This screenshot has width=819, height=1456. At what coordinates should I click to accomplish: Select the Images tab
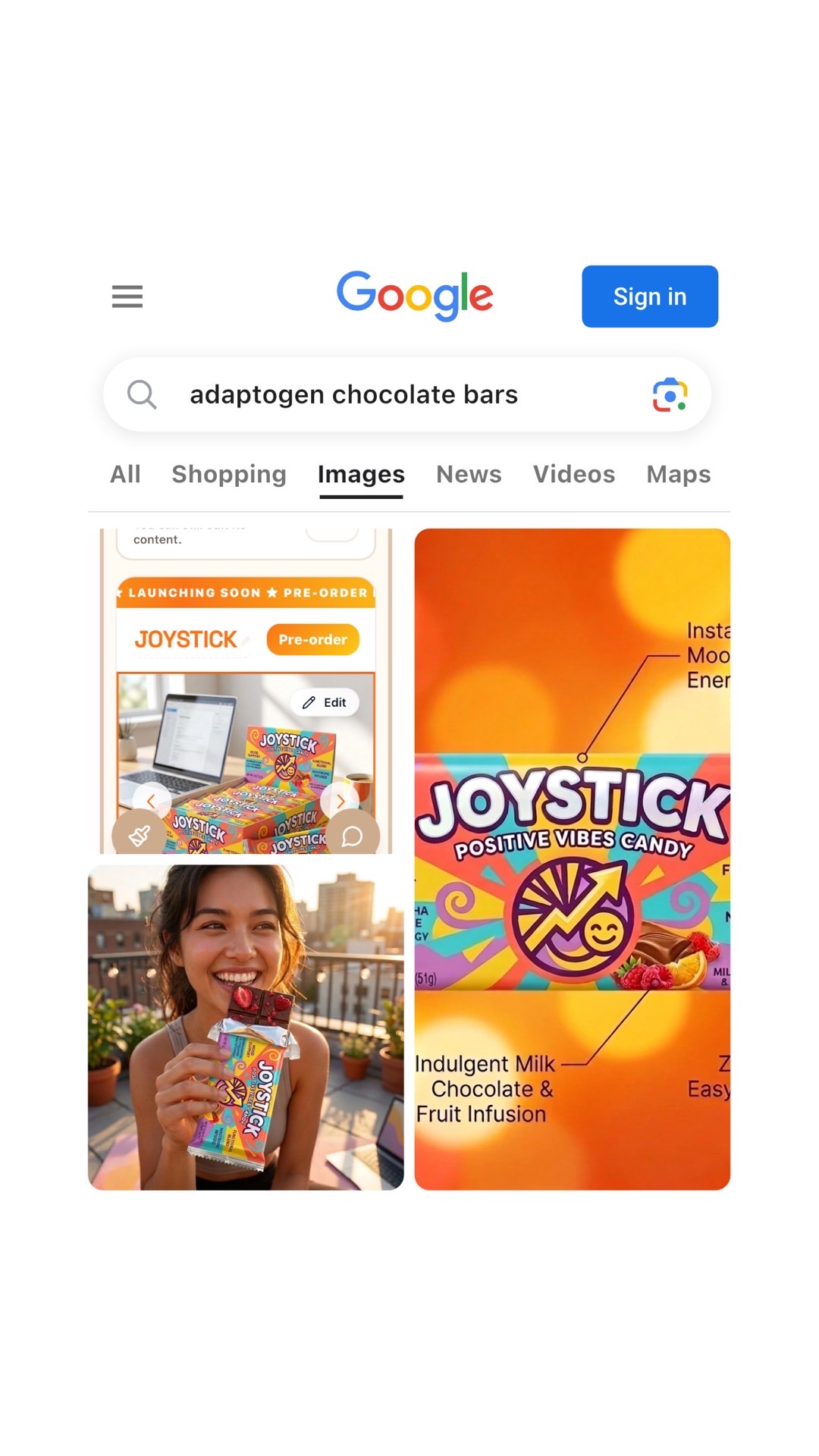click(361, 474)
